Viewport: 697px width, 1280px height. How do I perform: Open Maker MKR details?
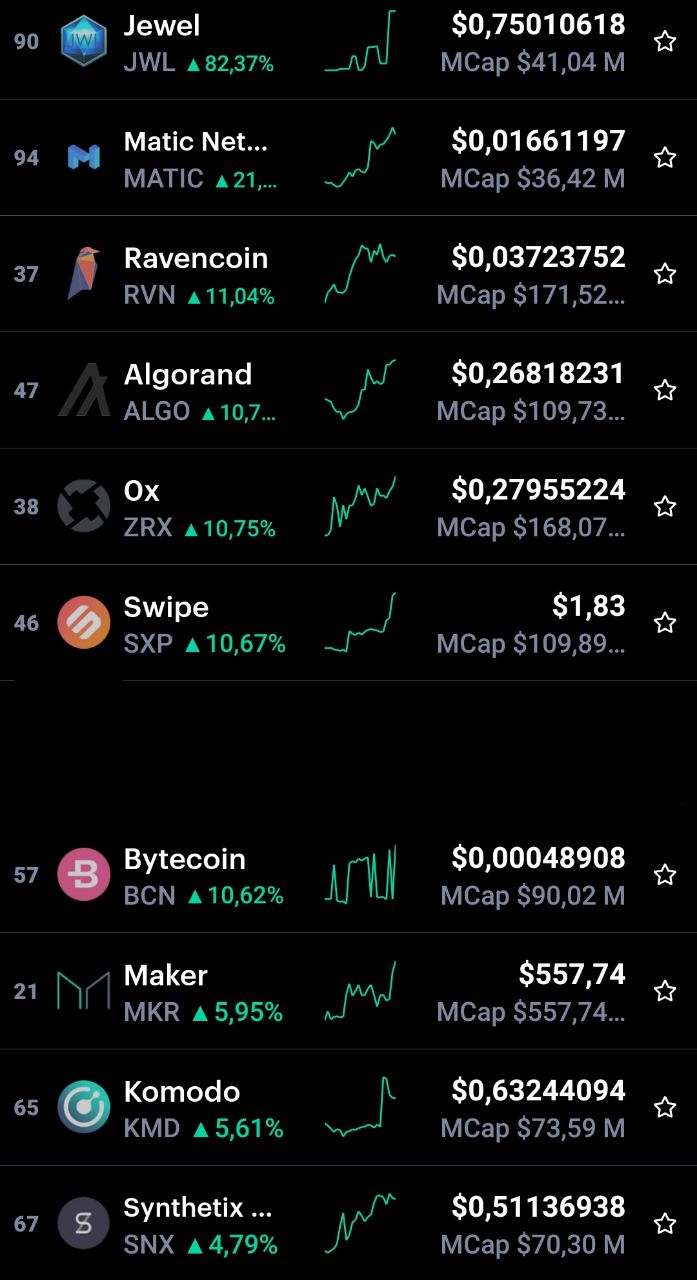(x=348, y=991)
